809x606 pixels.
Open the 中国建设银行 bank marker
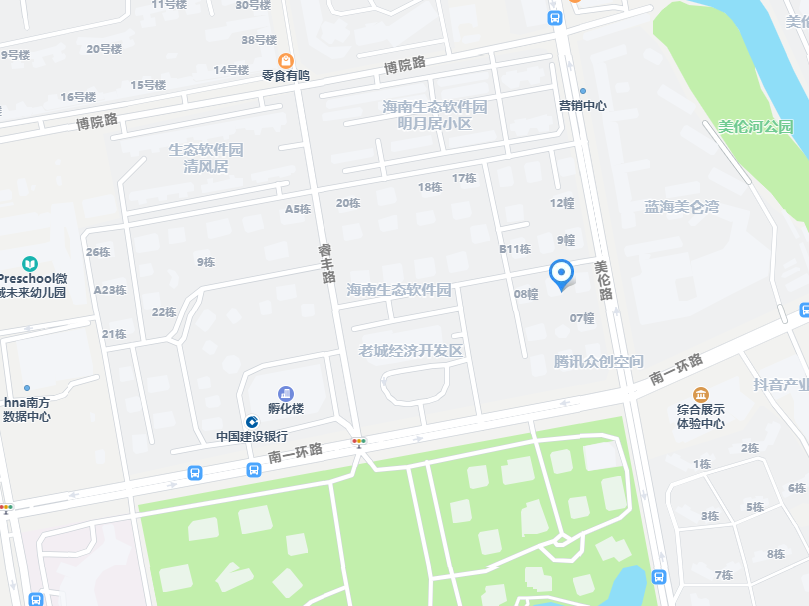tap(253, 421)
